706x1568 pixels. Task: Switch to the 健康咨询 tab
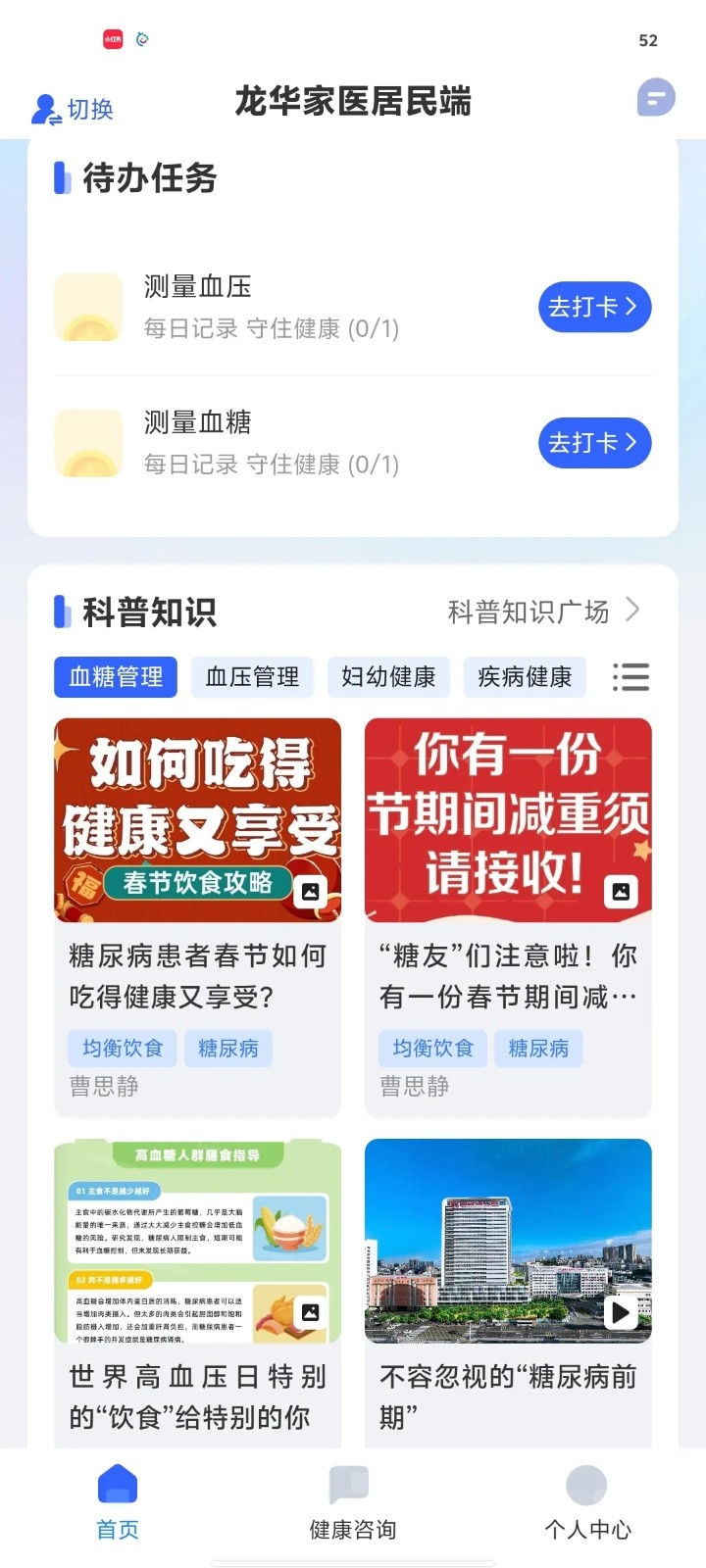pyautogui.click(x=353, y=1503)
